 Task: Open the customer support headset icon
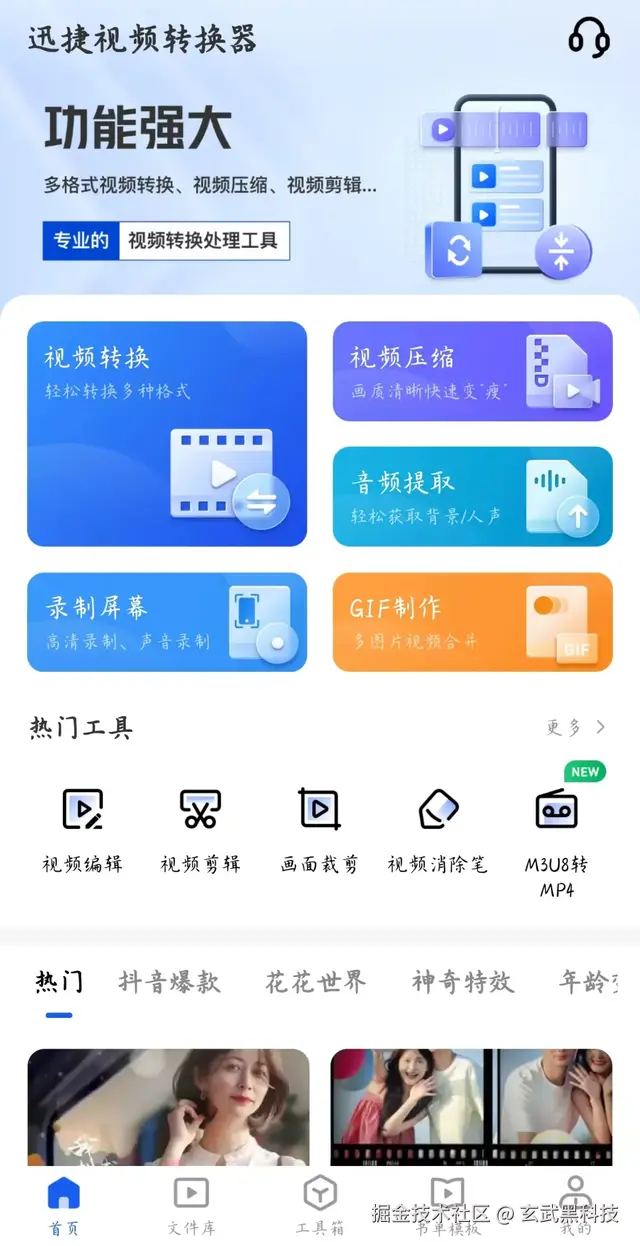588,38
